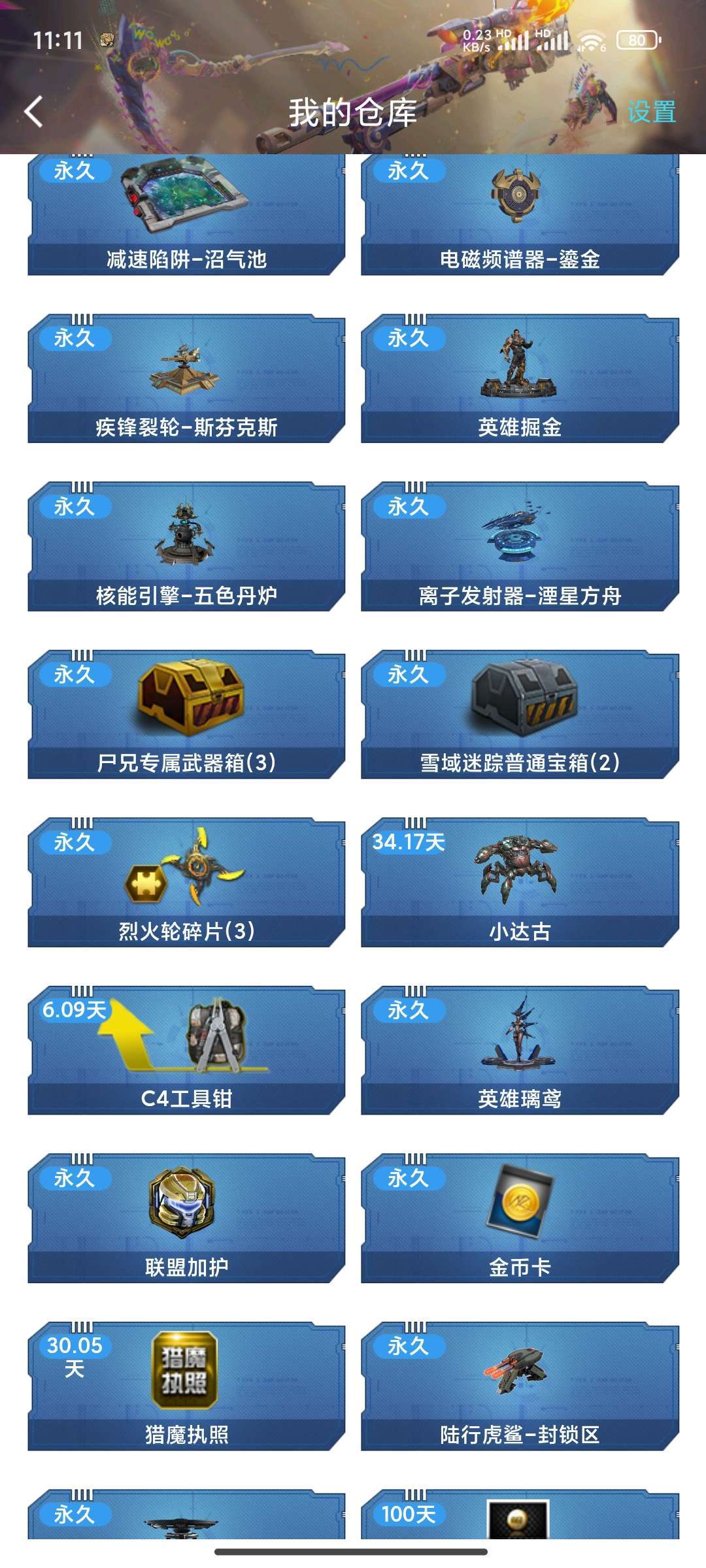706x1568 pixels.
Task: Go back with the top-left arrow
Action: point(34,112)
